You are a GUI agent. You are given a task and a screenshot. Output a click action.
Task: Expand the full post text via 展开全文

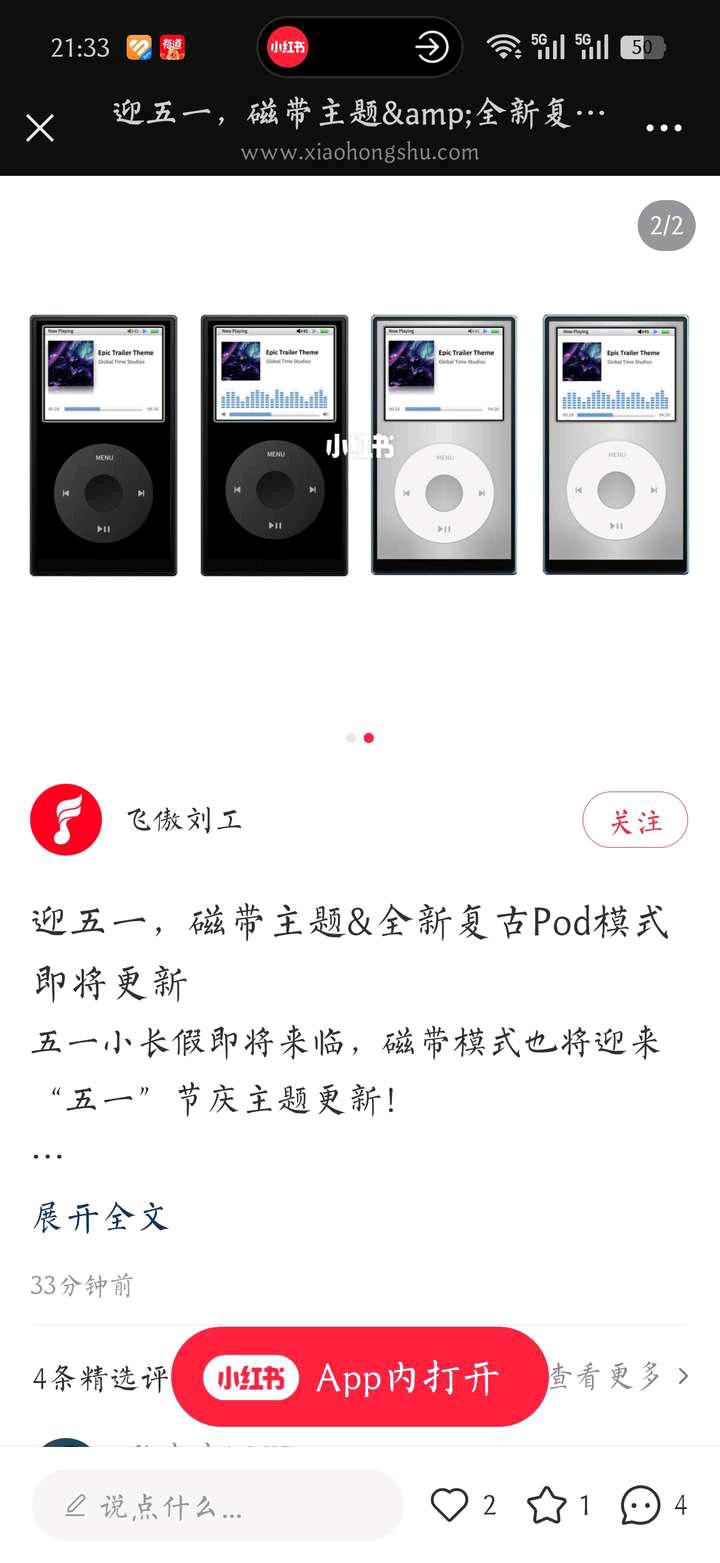pyautogui.click(x=100, y=1217)
